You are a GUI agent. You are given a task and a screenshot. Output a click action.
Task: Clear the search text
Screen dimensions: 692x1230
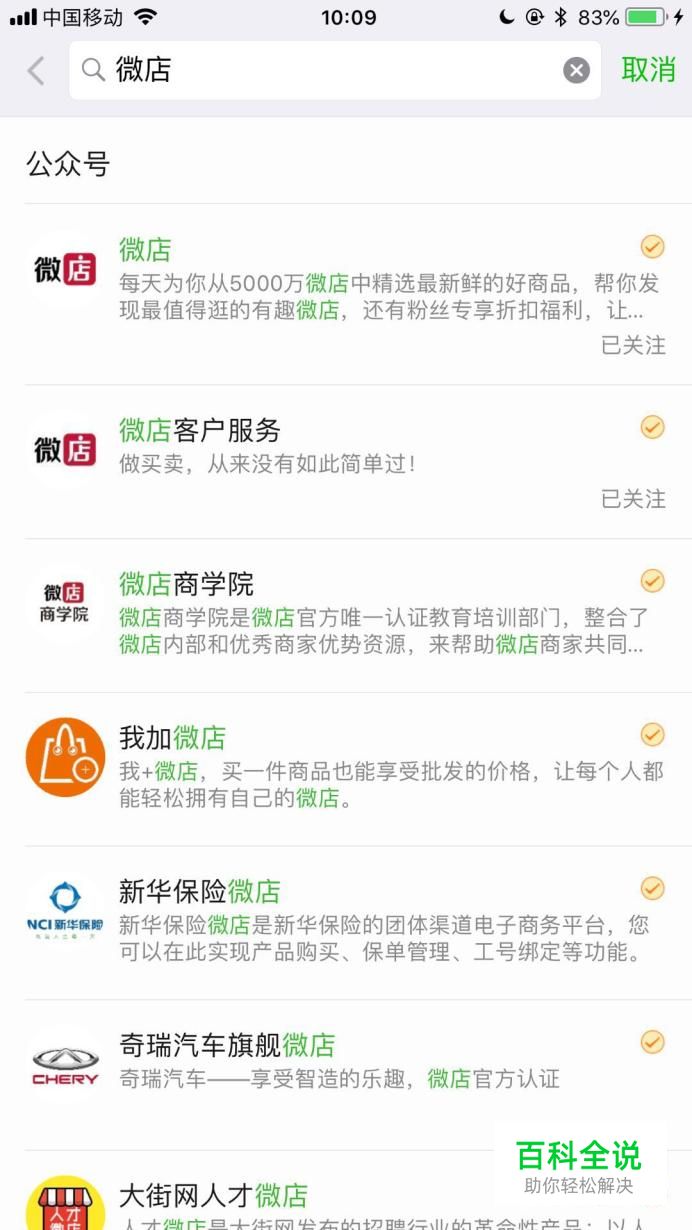click(576, 70)
